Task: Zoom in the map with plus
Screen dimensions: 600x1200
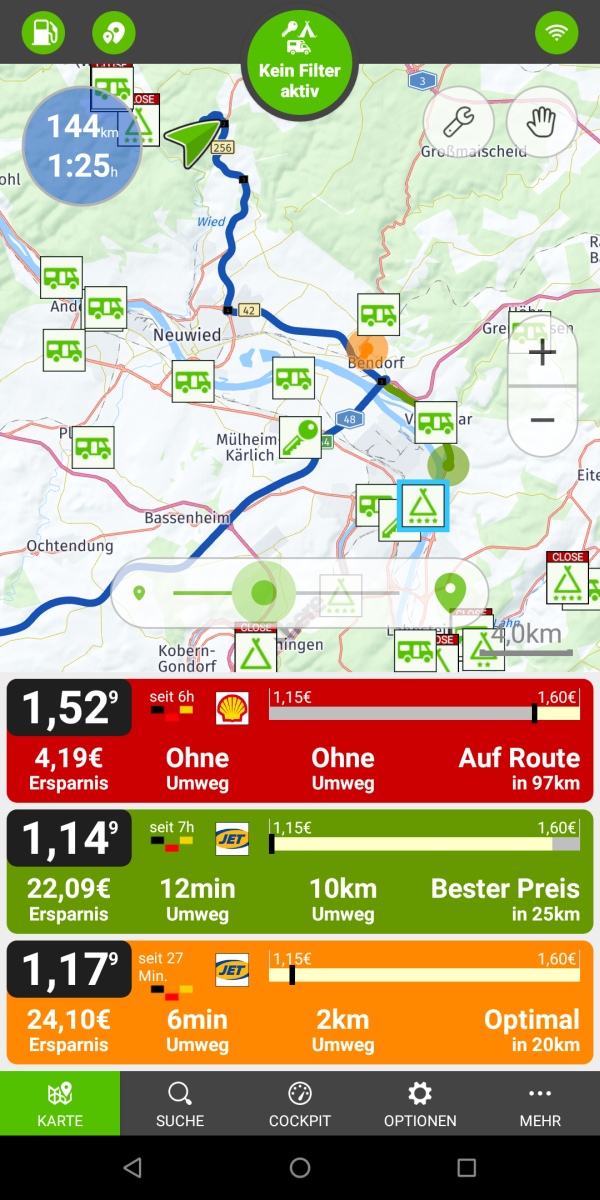Action: pos(542,352)
